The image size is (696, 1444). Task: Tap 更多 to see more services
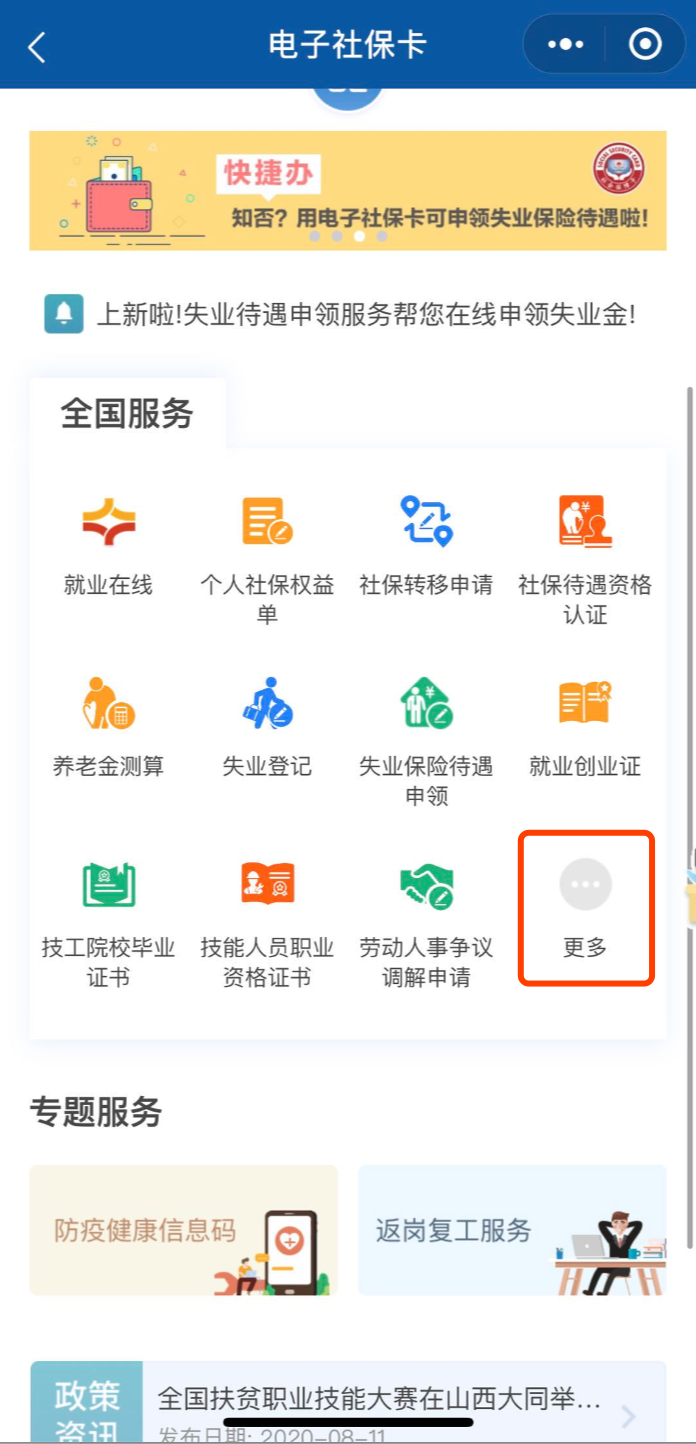coord(585,908)
